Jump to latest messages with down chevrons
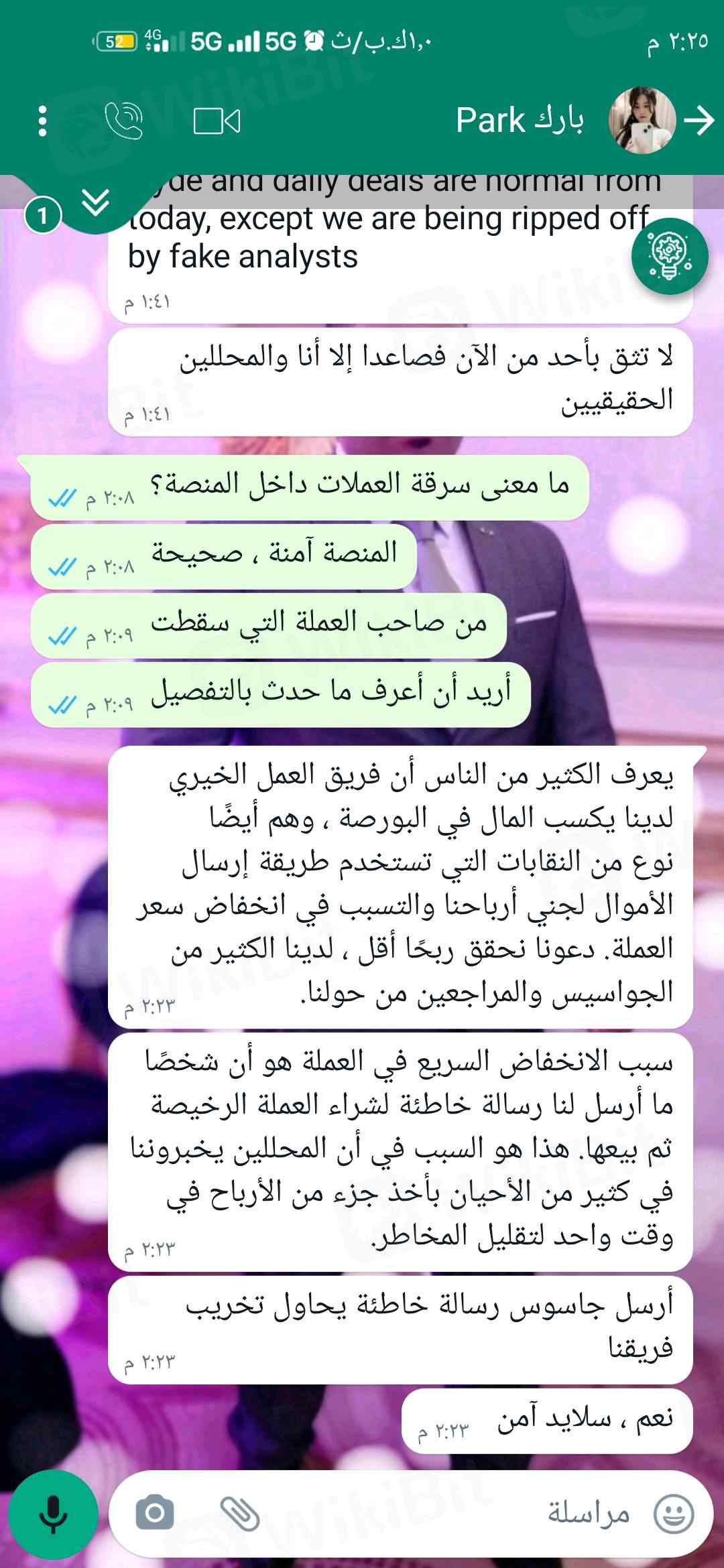The height and width of the screenshot is (1568, 724). coord(96,201)
